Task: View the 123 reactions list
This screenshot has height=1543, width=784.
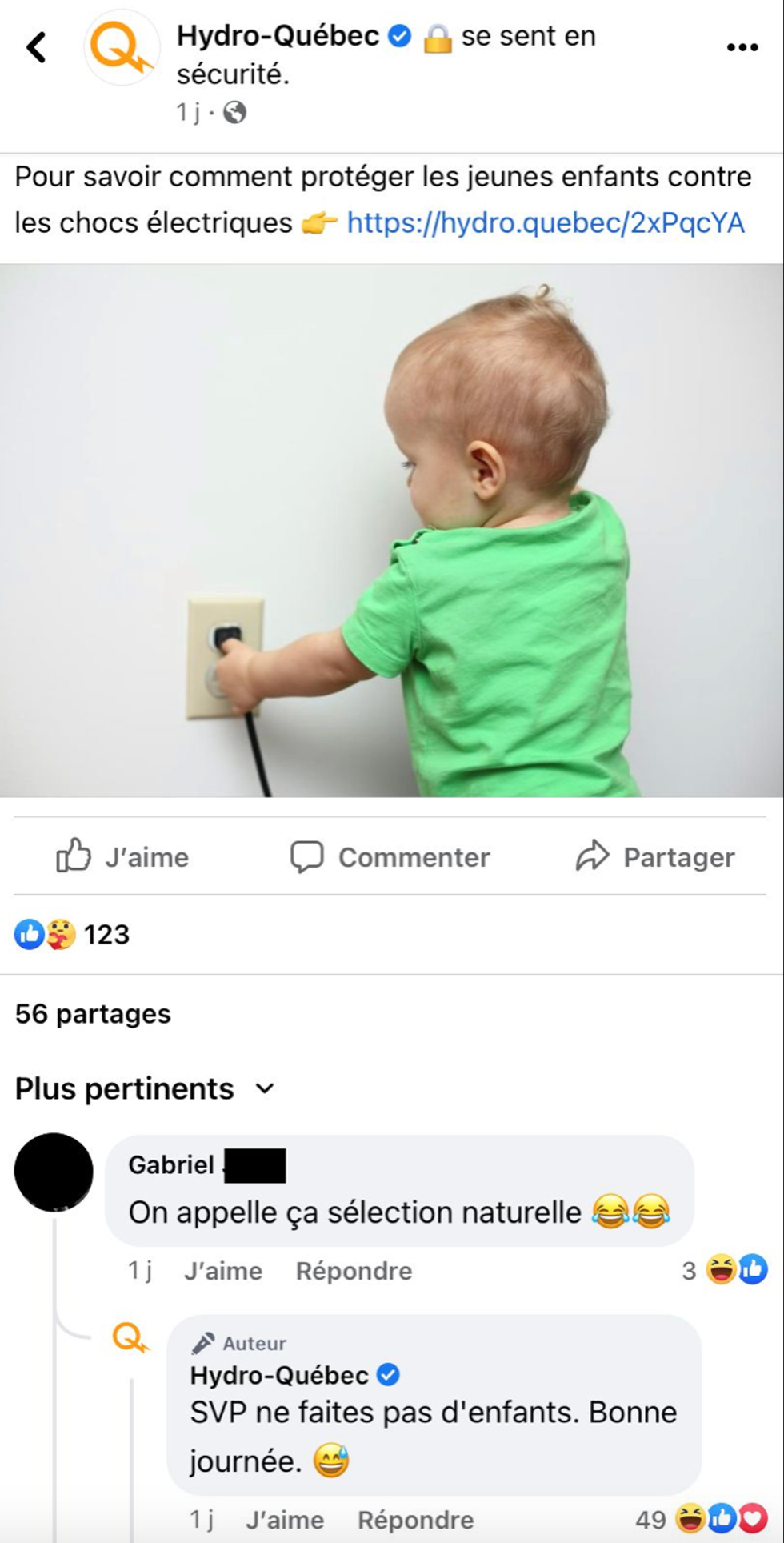Action: 72,934
